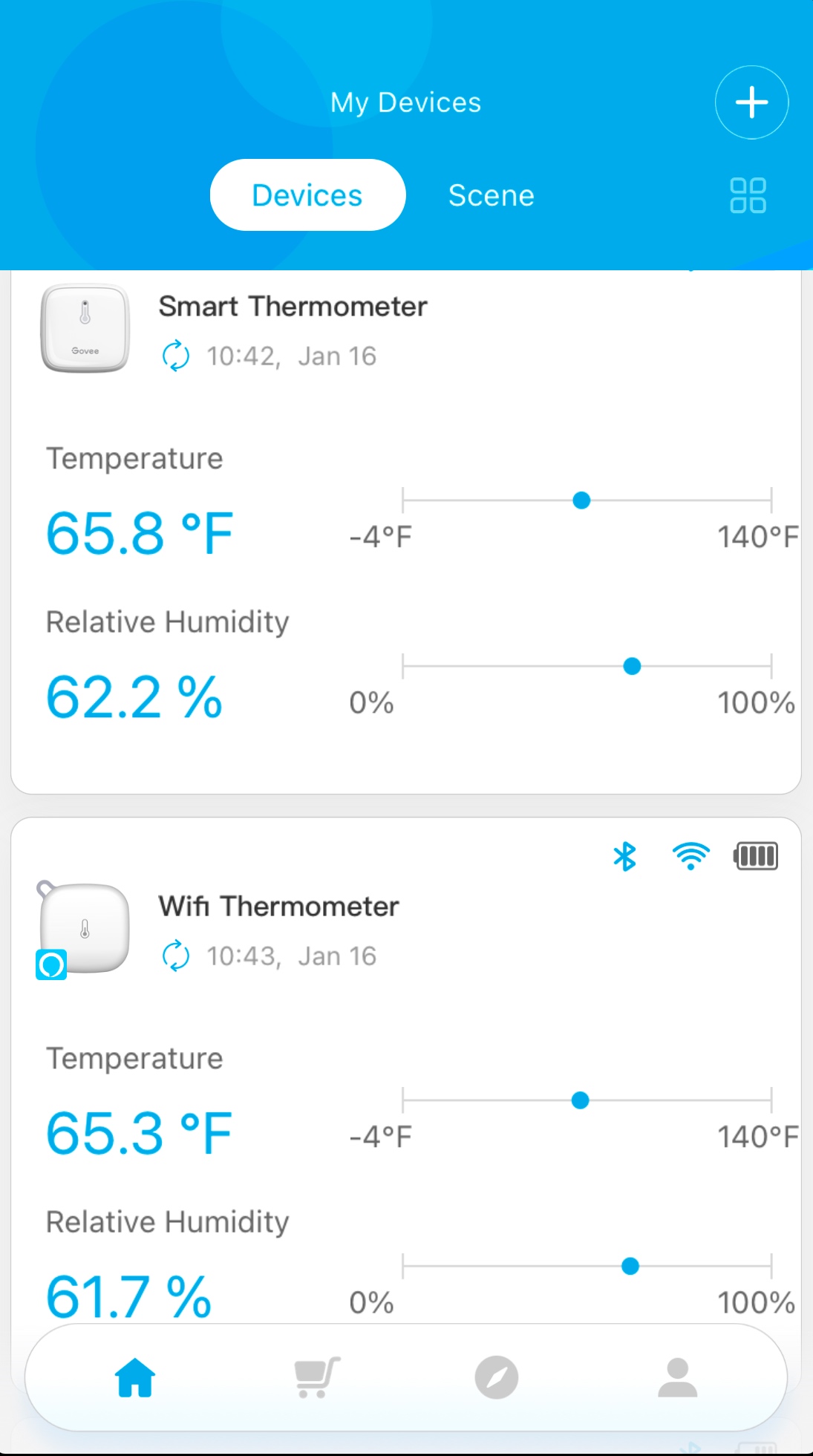Open the compass discover tab
The width and height of the screenshot is (813, 1456).
click(x=497, y=1377)
